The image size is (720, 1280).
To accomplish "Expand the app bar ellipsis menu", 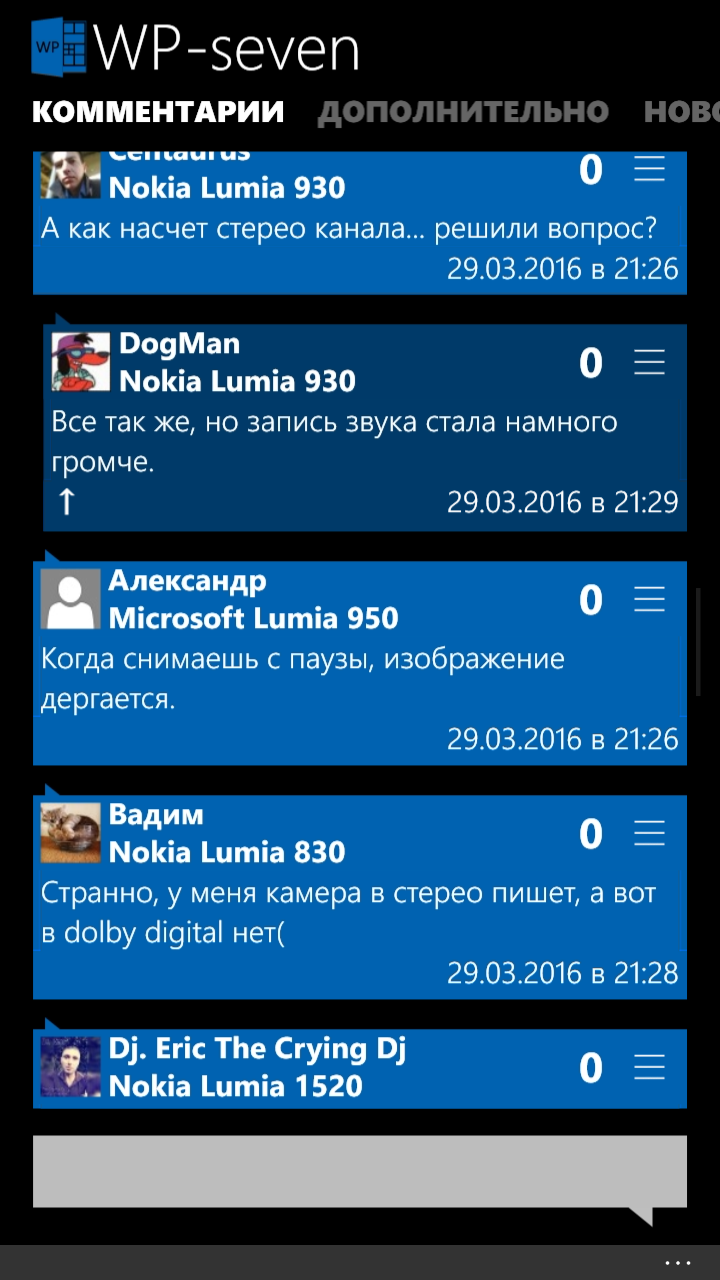I will (677, 1261).
